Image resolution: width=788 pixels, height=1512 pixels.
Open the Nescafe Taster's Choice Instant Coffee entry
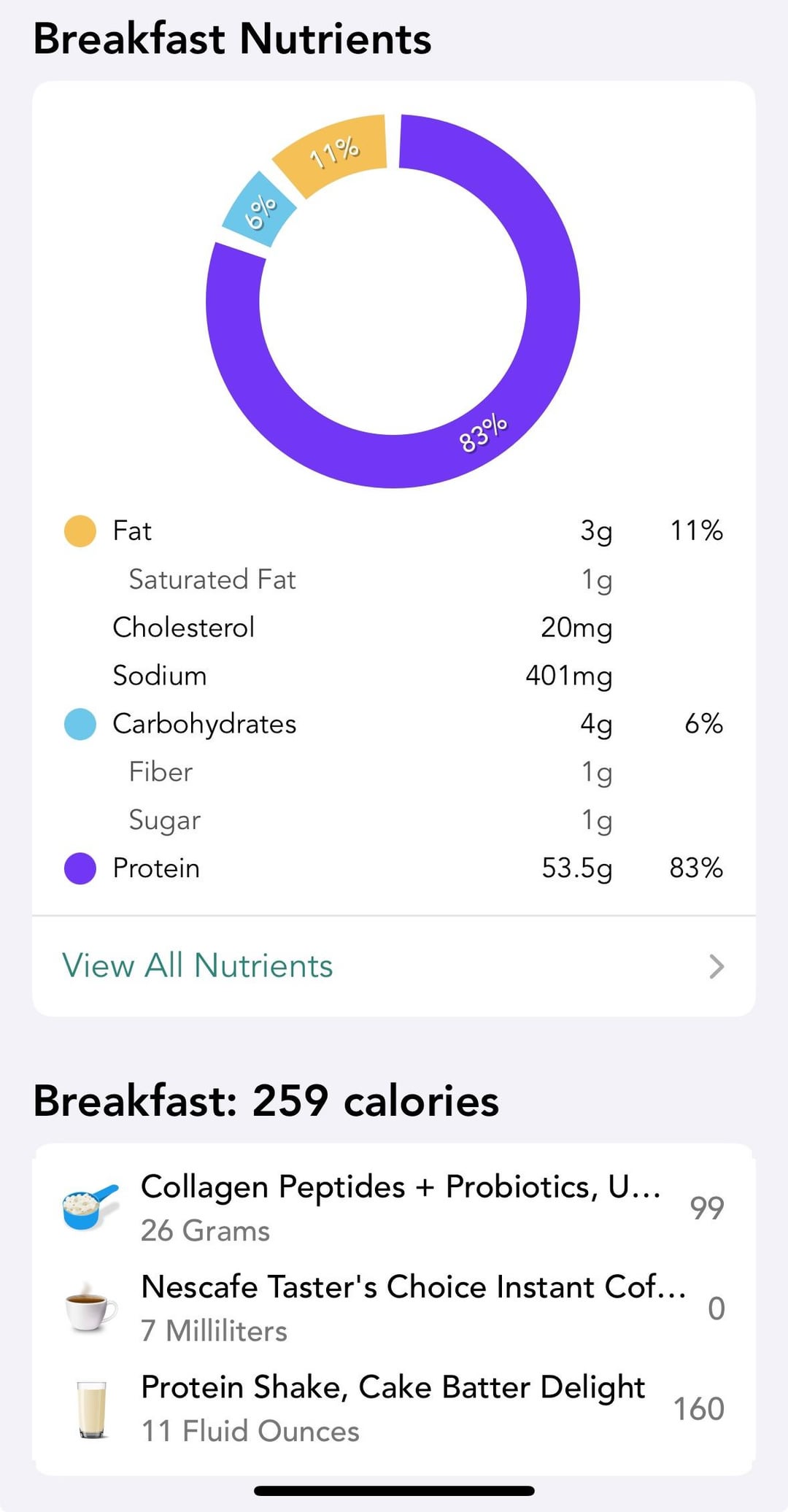tap(393, 1308)
